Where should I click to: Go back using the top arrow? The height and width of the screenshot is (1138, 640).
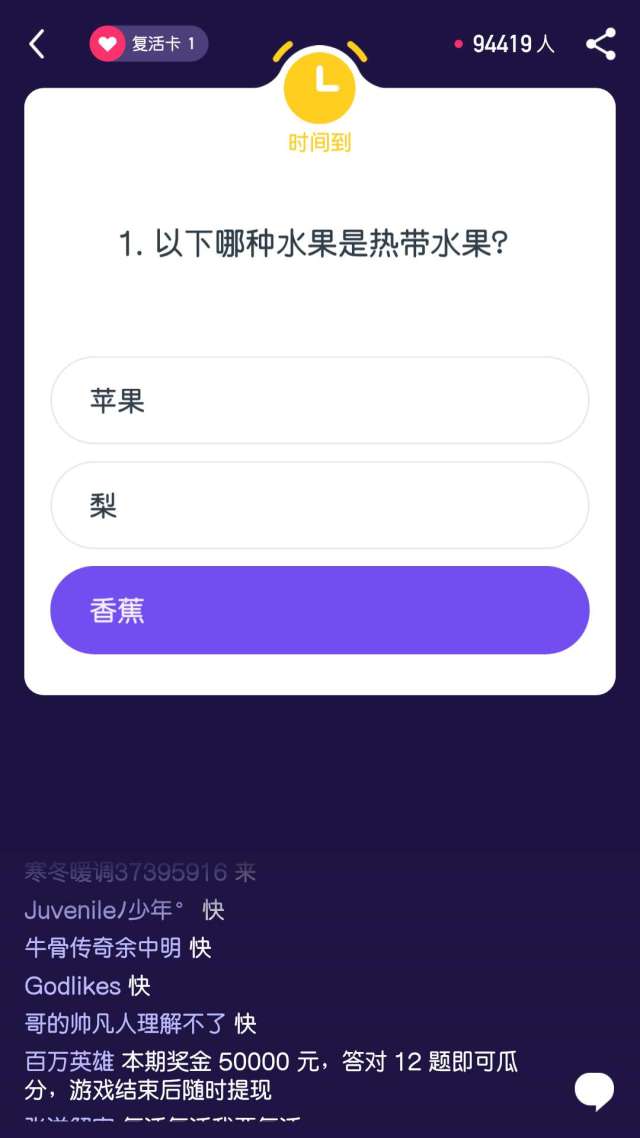pyautogui.click(x=37, y=44)
